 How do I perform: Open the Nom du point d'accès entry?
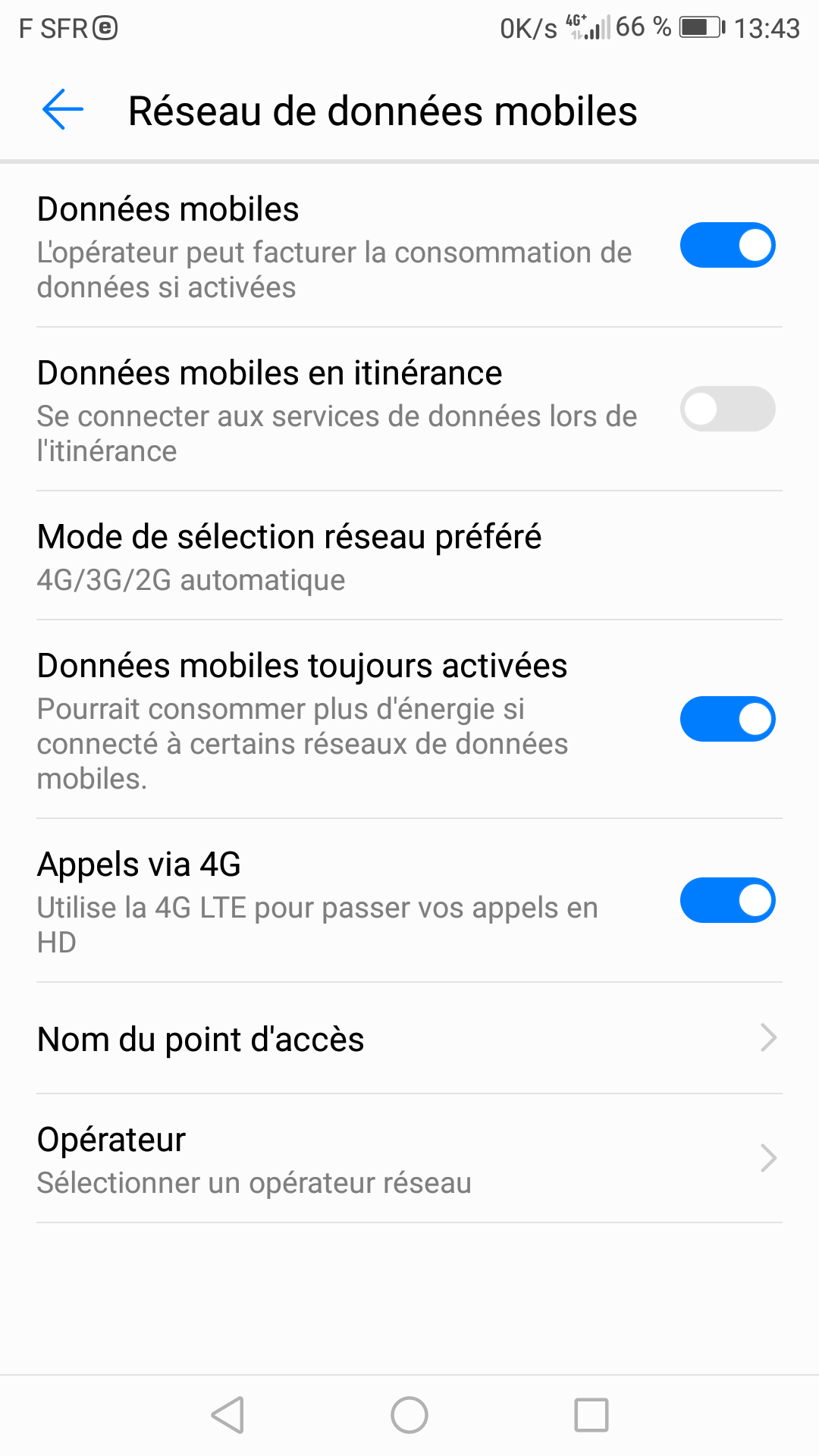pyautogui.click(x=200, y=1038)
